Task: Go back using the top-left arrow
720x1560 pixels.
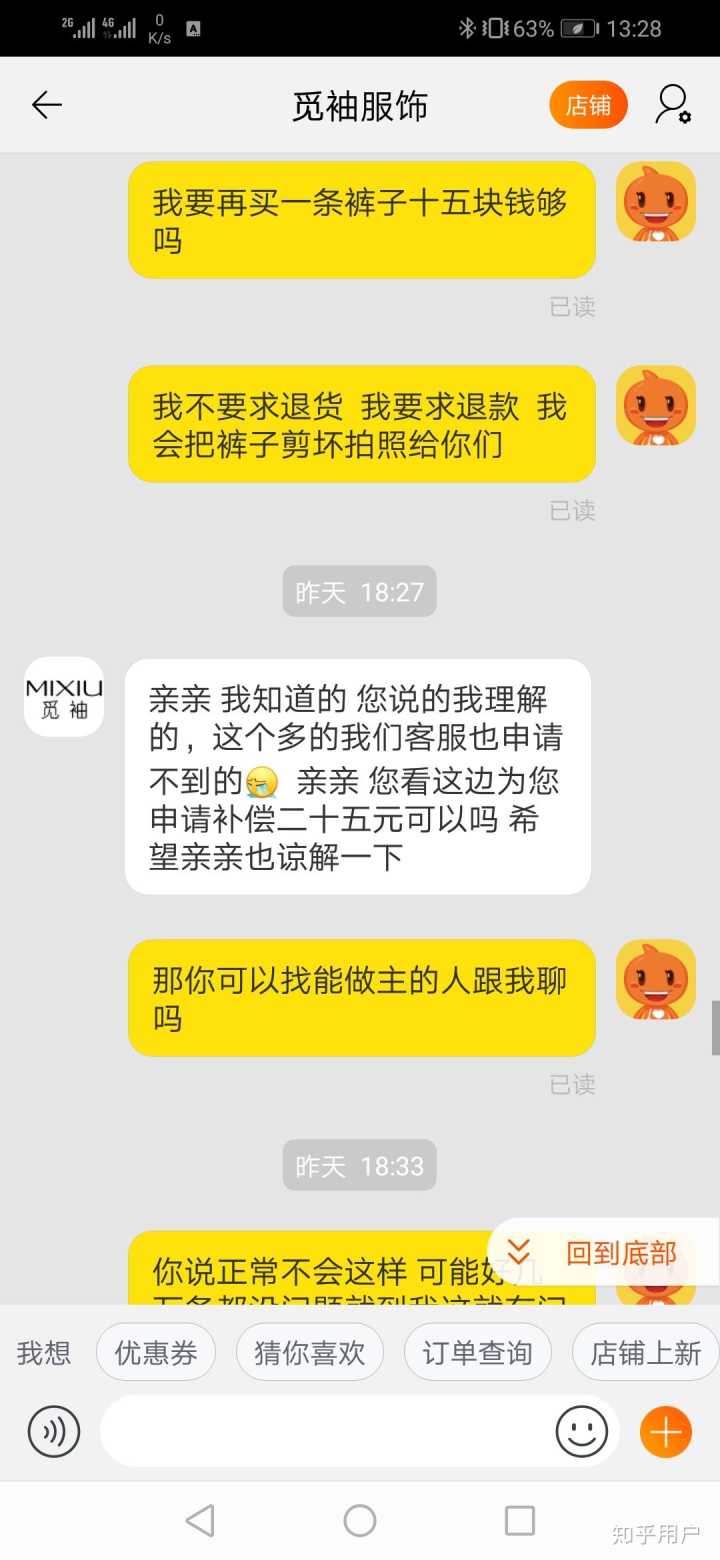Action: tap(47, 105)
